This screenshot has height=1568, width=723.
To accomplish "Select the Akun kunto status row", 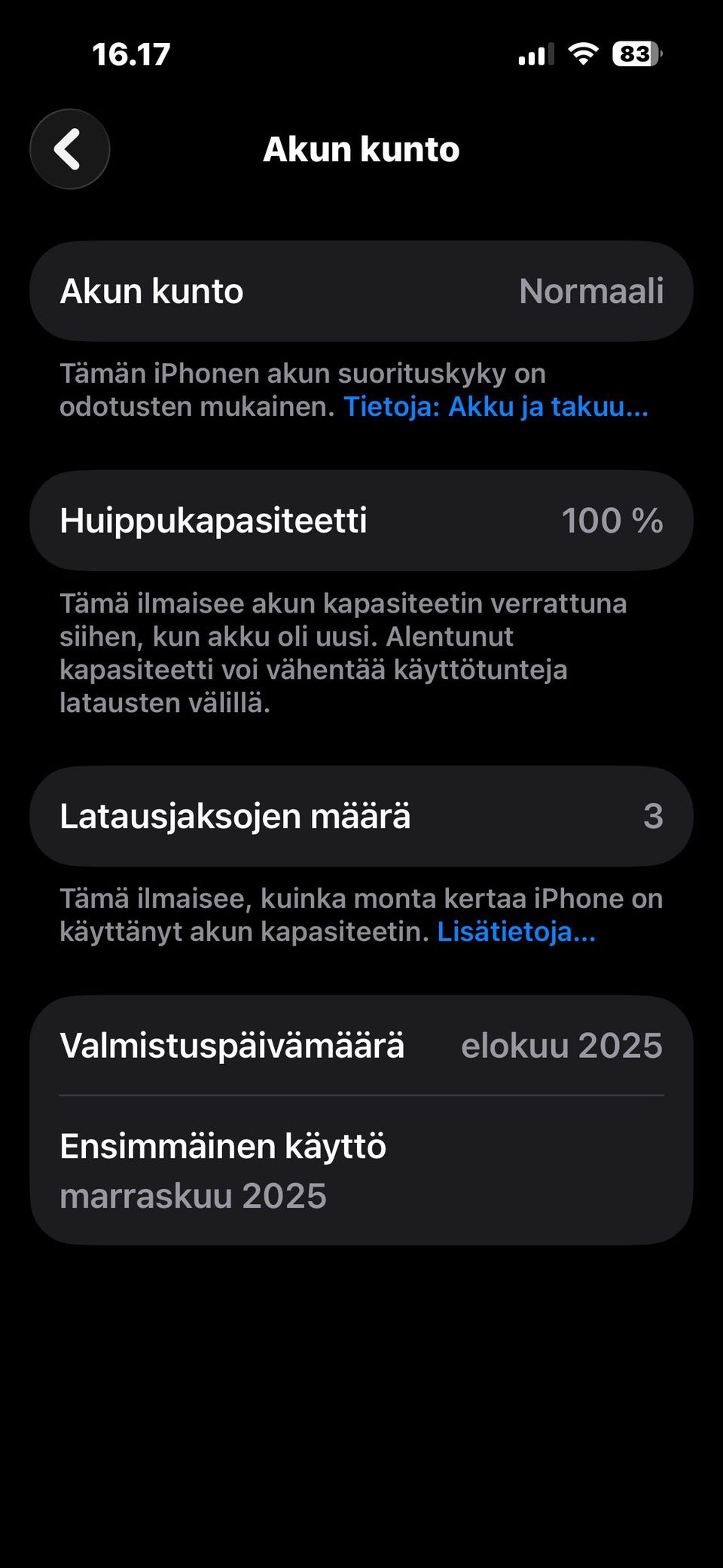I will pos(361,291).
